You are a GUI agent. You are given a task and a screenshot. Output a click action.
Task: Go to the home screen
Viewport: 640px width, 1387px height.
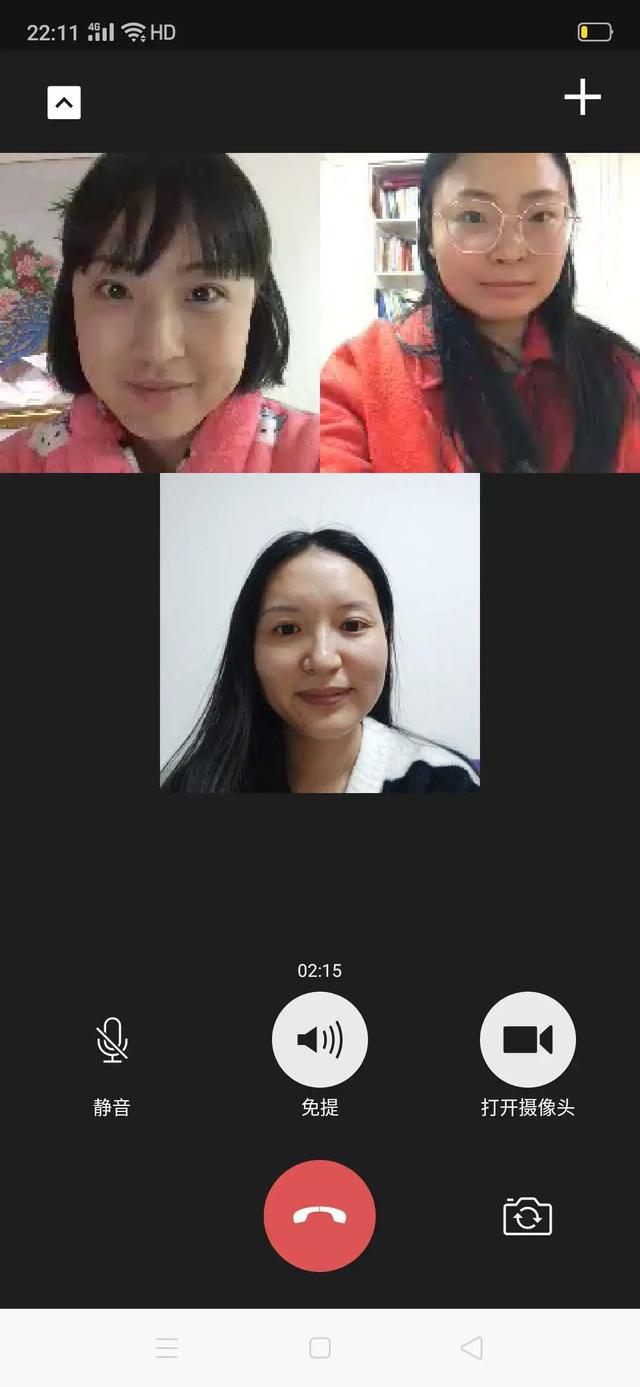[x=320, y=1348]
